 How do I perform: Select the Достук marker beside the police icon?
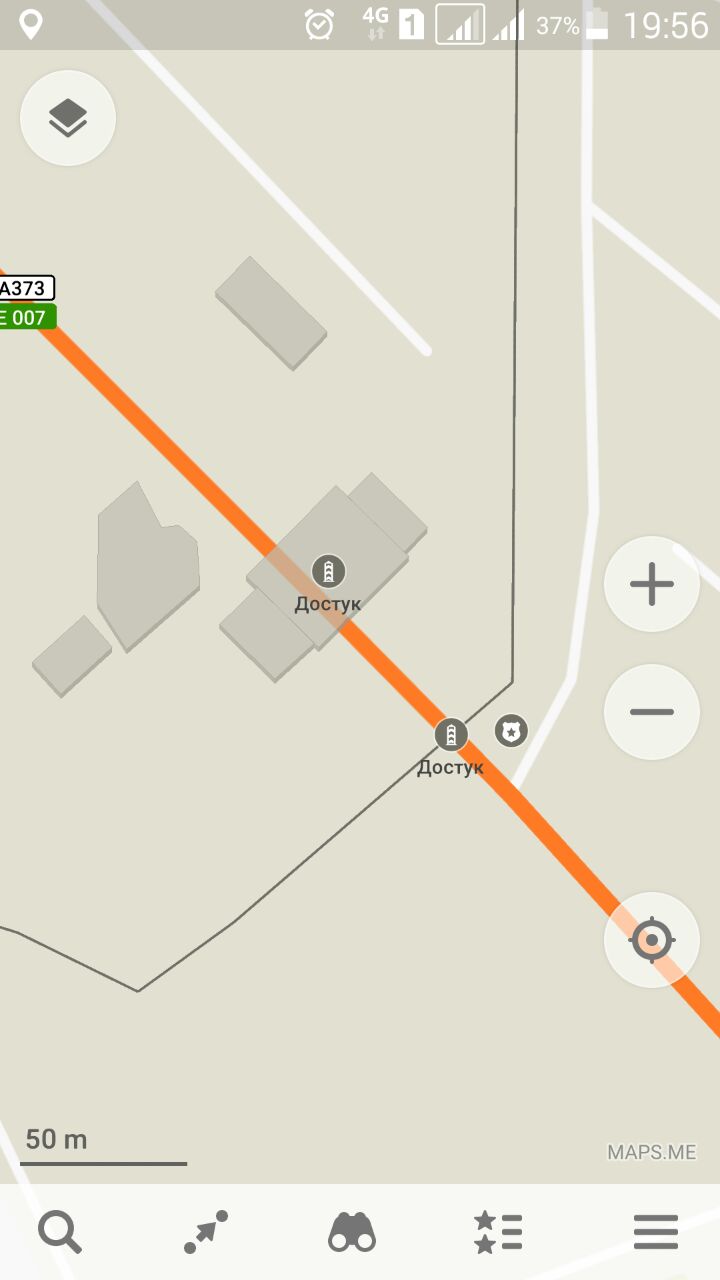point(451,735)
